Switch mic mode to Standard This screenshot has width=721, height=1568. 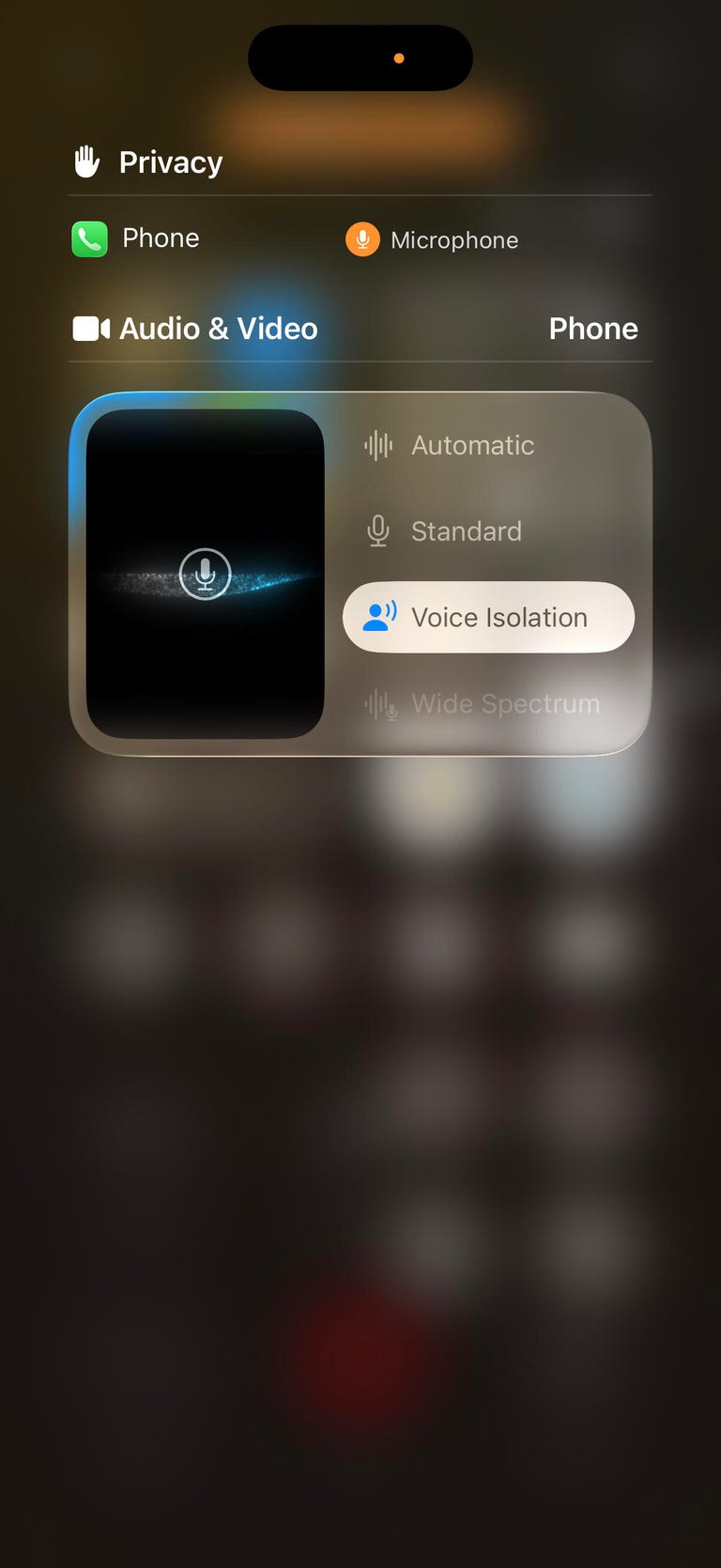coord(466,531)
